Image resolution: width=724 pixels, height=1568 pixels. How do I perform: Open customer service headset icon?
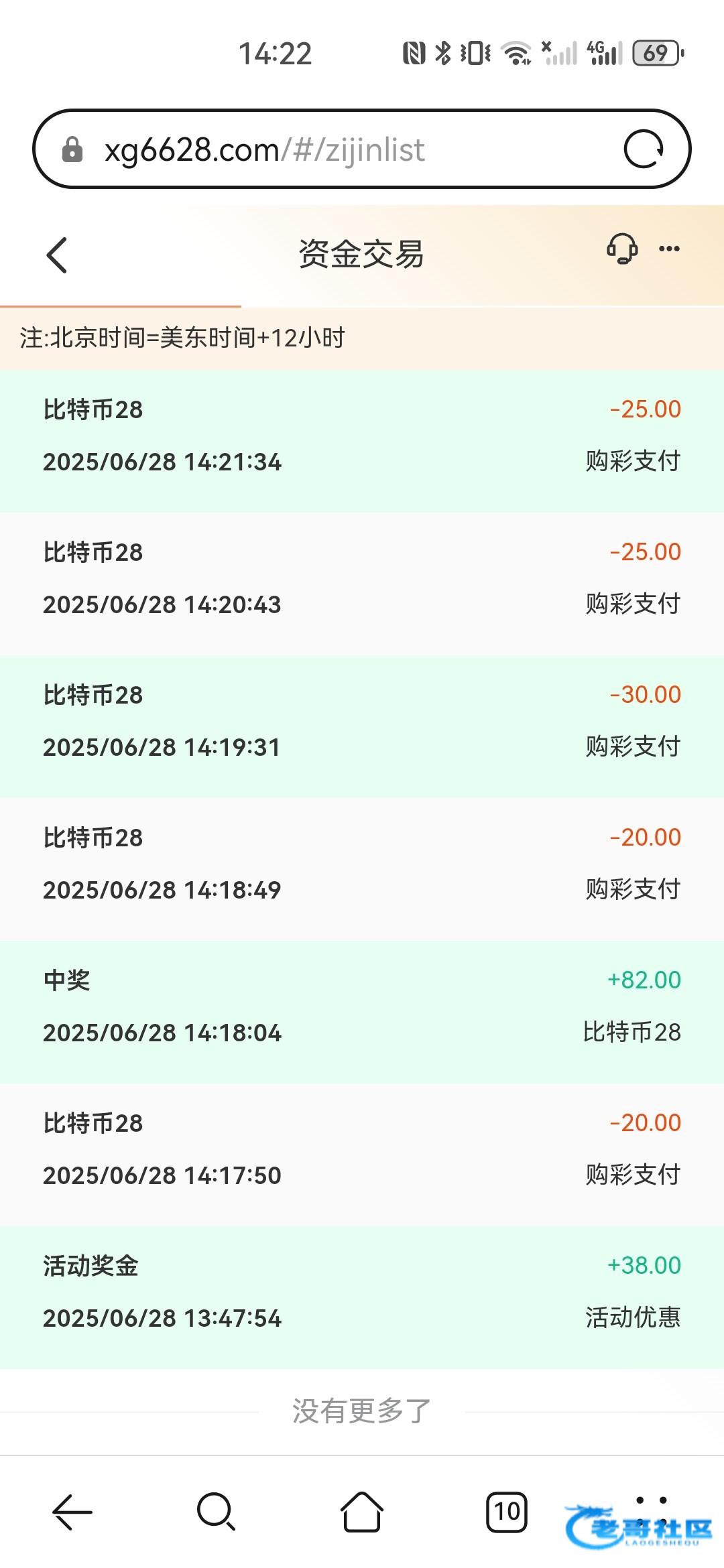(621, 249)
